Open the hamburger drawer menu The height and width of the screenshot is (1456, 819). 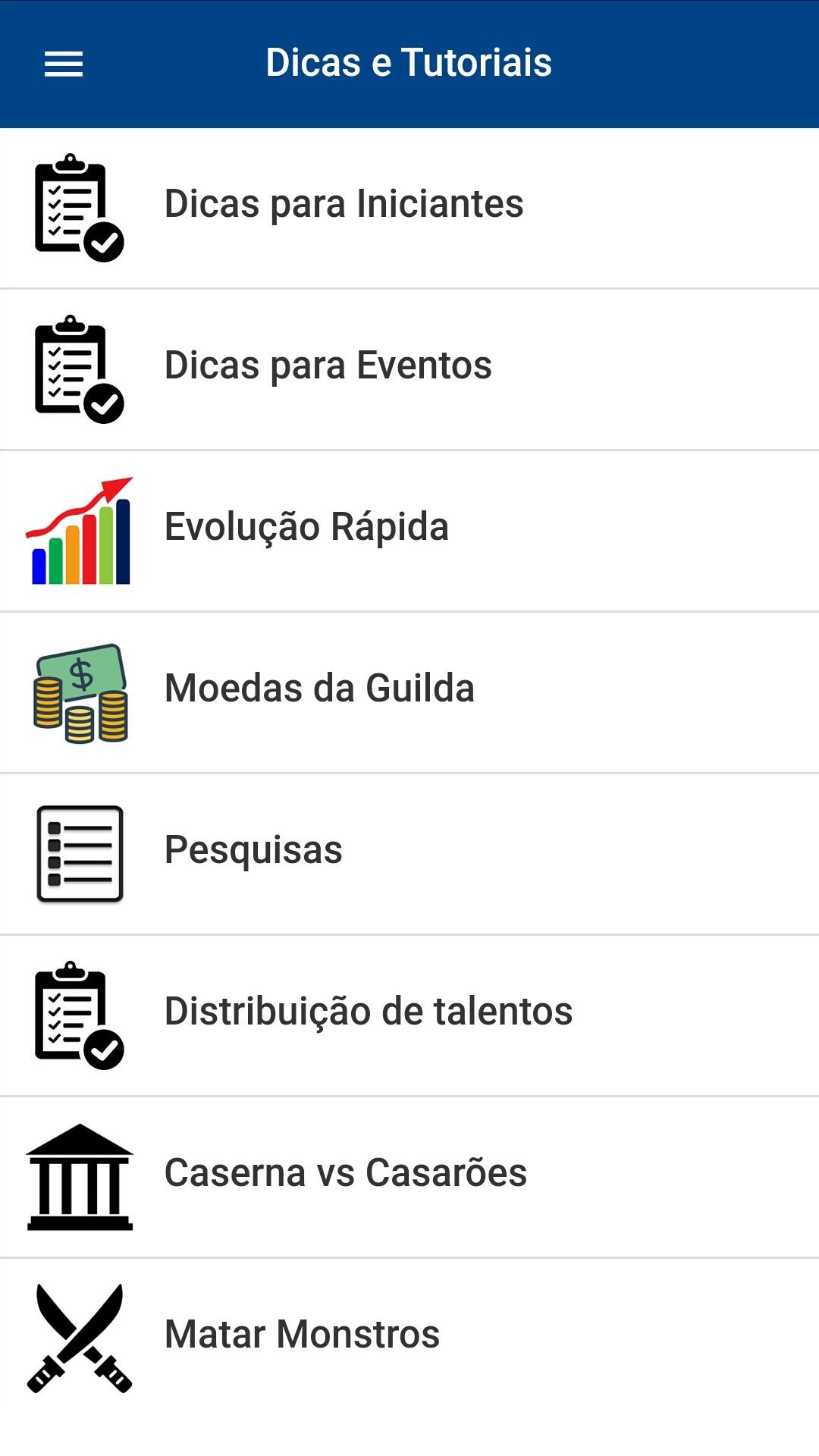tap(64, 64)
